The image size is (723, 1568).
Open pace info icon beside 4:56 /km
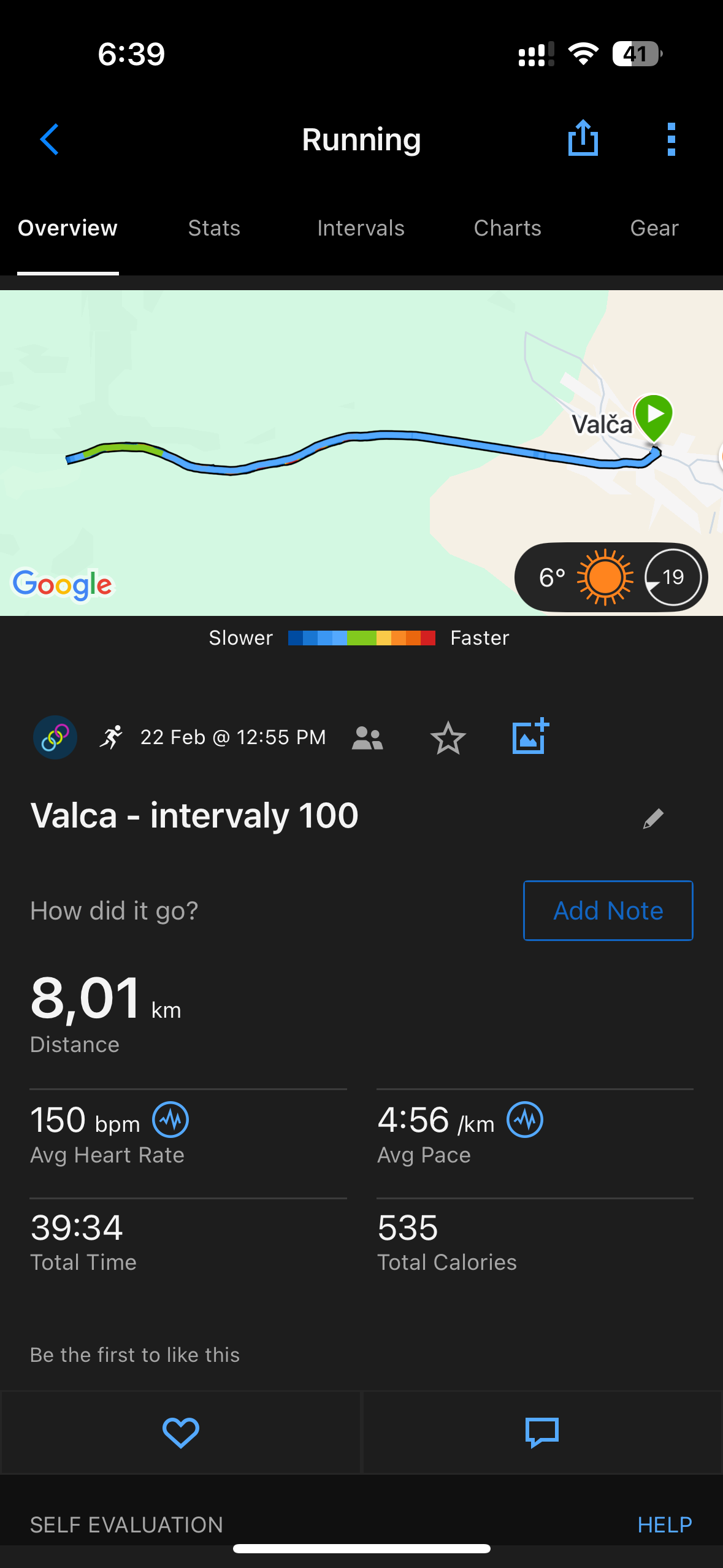pyautogui.click(x=525, y=1120)
